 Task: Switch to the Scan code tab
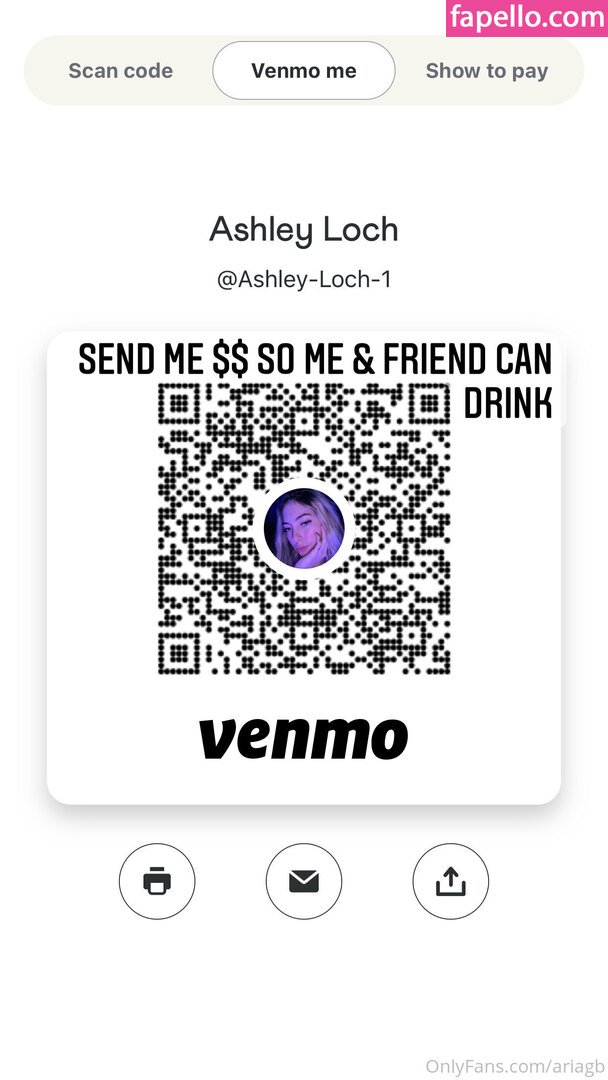[x=120, y=71]
